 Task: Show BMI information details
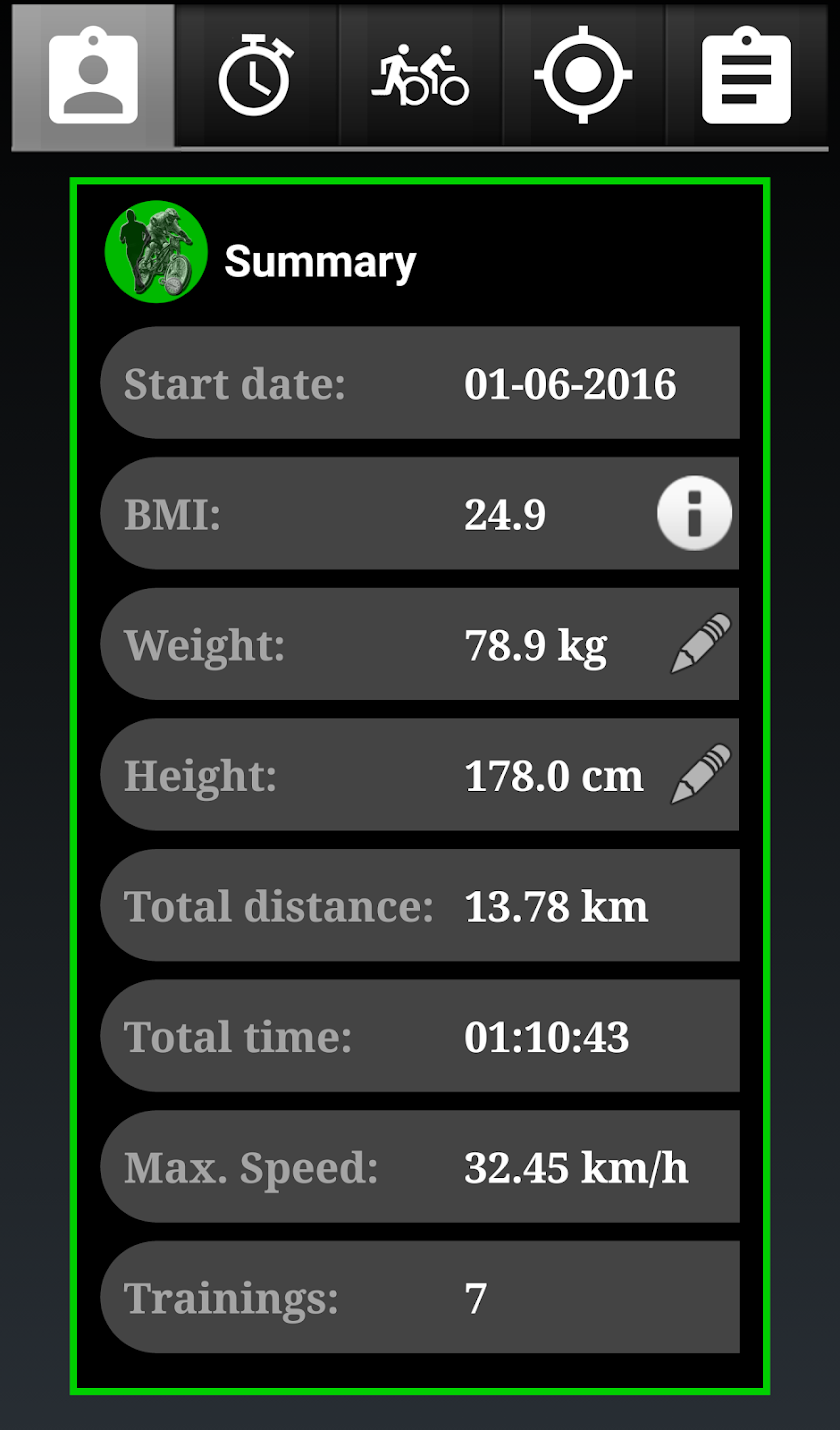[694, 514]
